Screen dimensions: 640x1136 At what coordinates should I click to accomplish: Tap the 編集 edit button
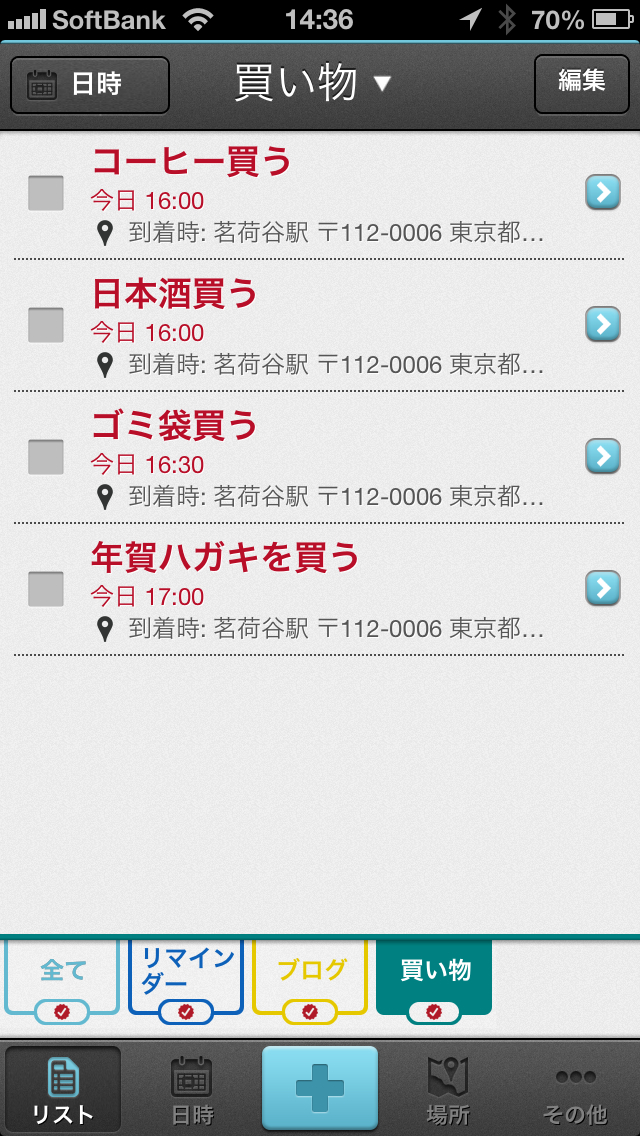coord(581,82)
